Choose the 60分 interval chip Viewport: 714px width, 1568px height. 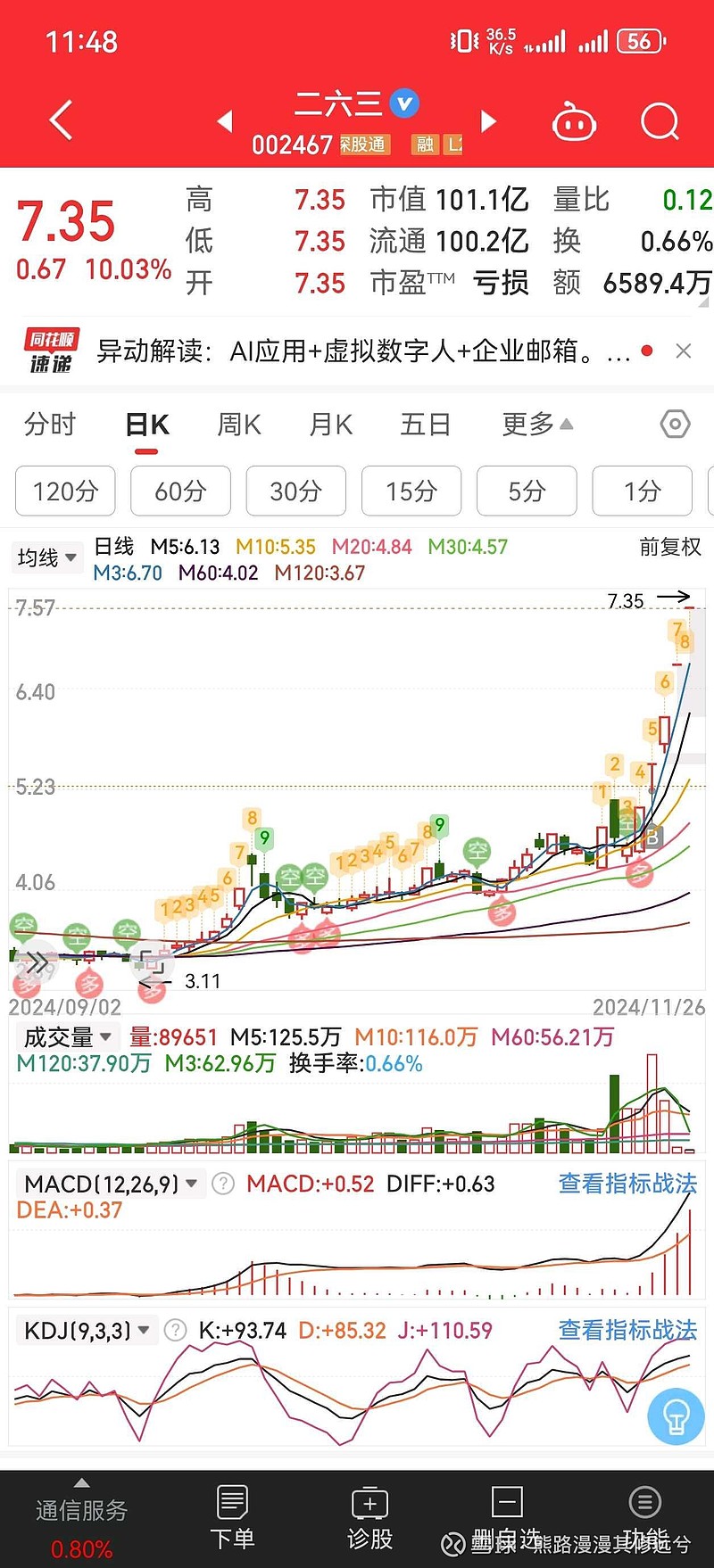tap(180, 491)
